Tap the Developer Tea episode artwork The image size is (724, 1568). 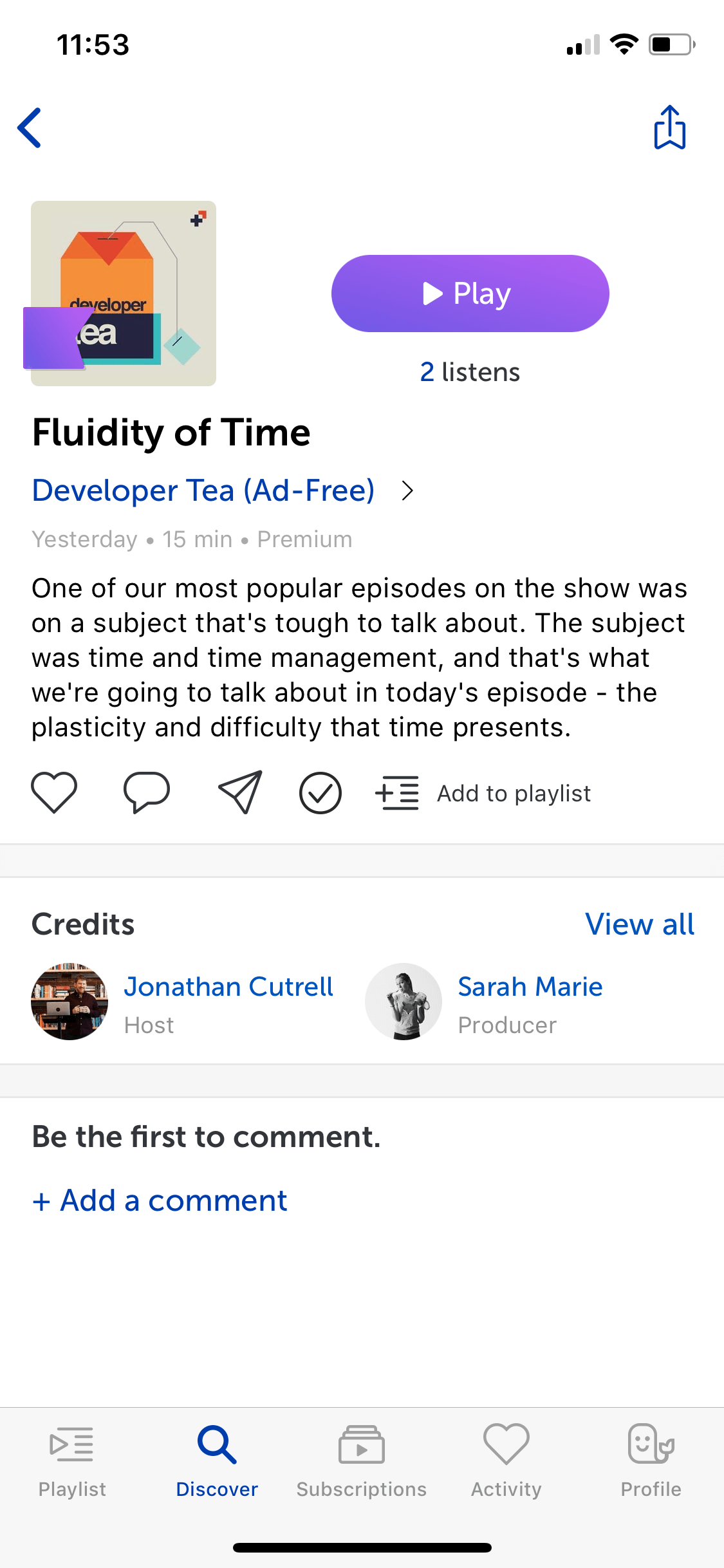point(124,294)
